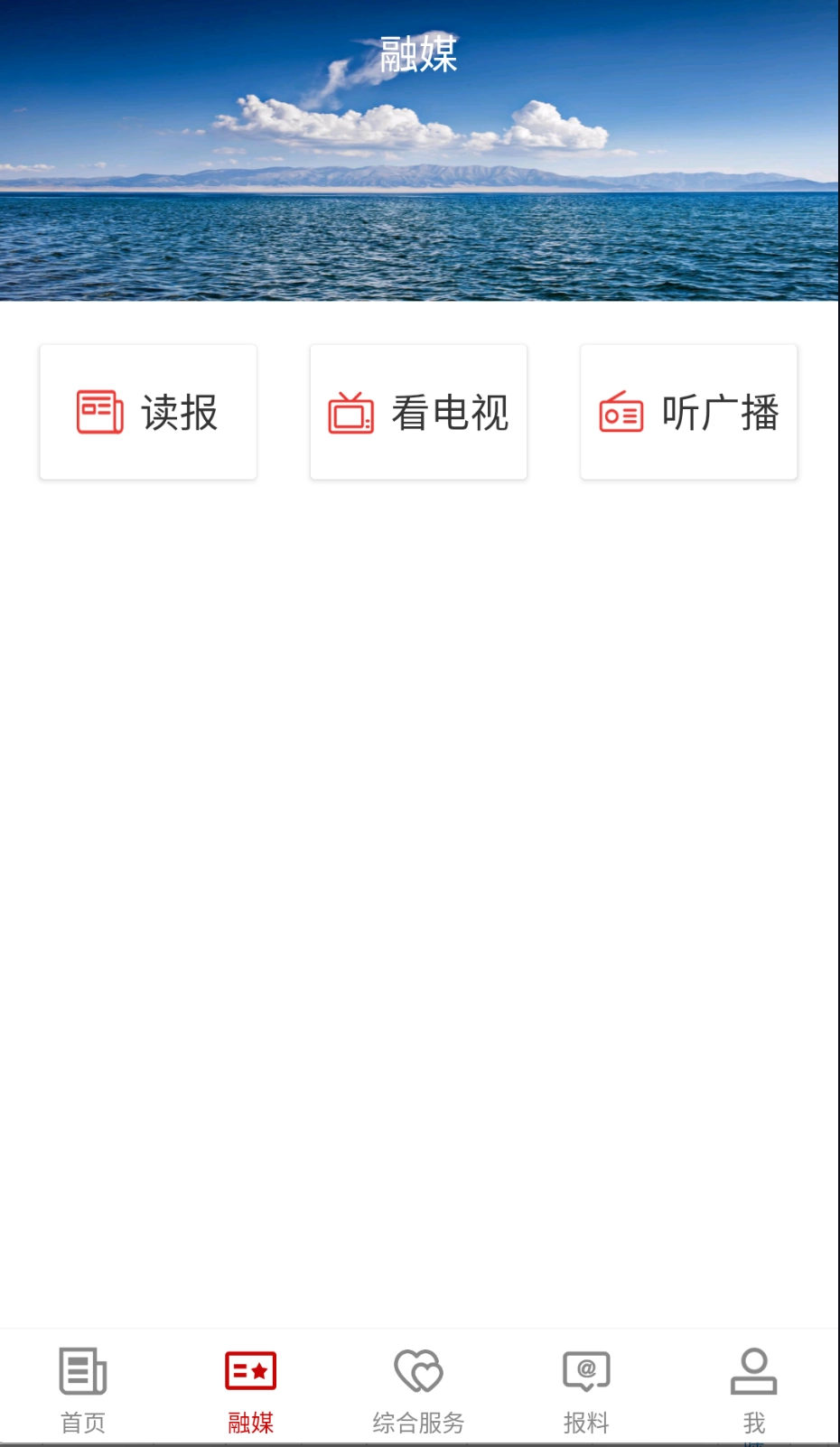This screenshot has height=1447, width=840.
Task: Click the 看电视 card in the middle
Action: pyautogui.click(x=418, y=411)
